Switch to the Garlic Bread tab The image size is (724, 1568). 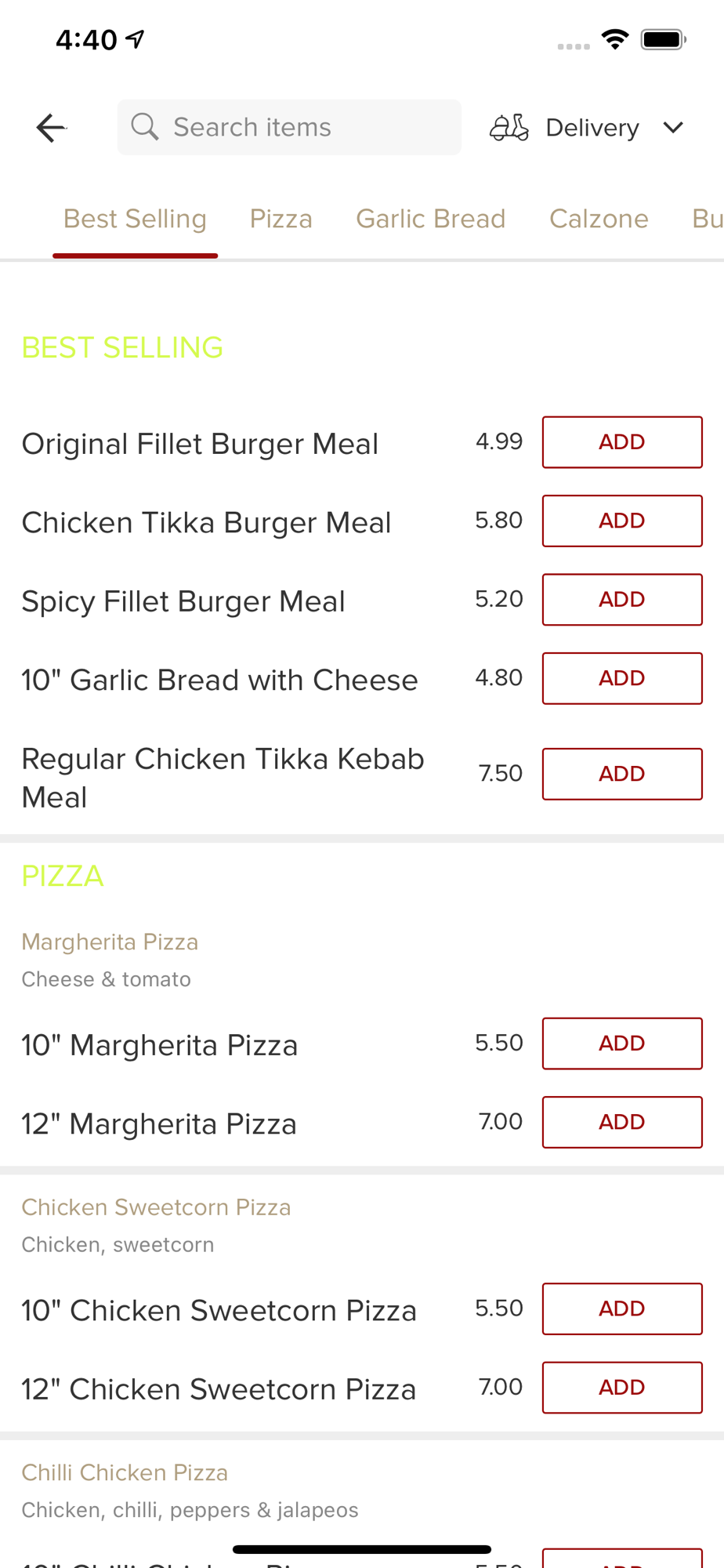[430, 219]
